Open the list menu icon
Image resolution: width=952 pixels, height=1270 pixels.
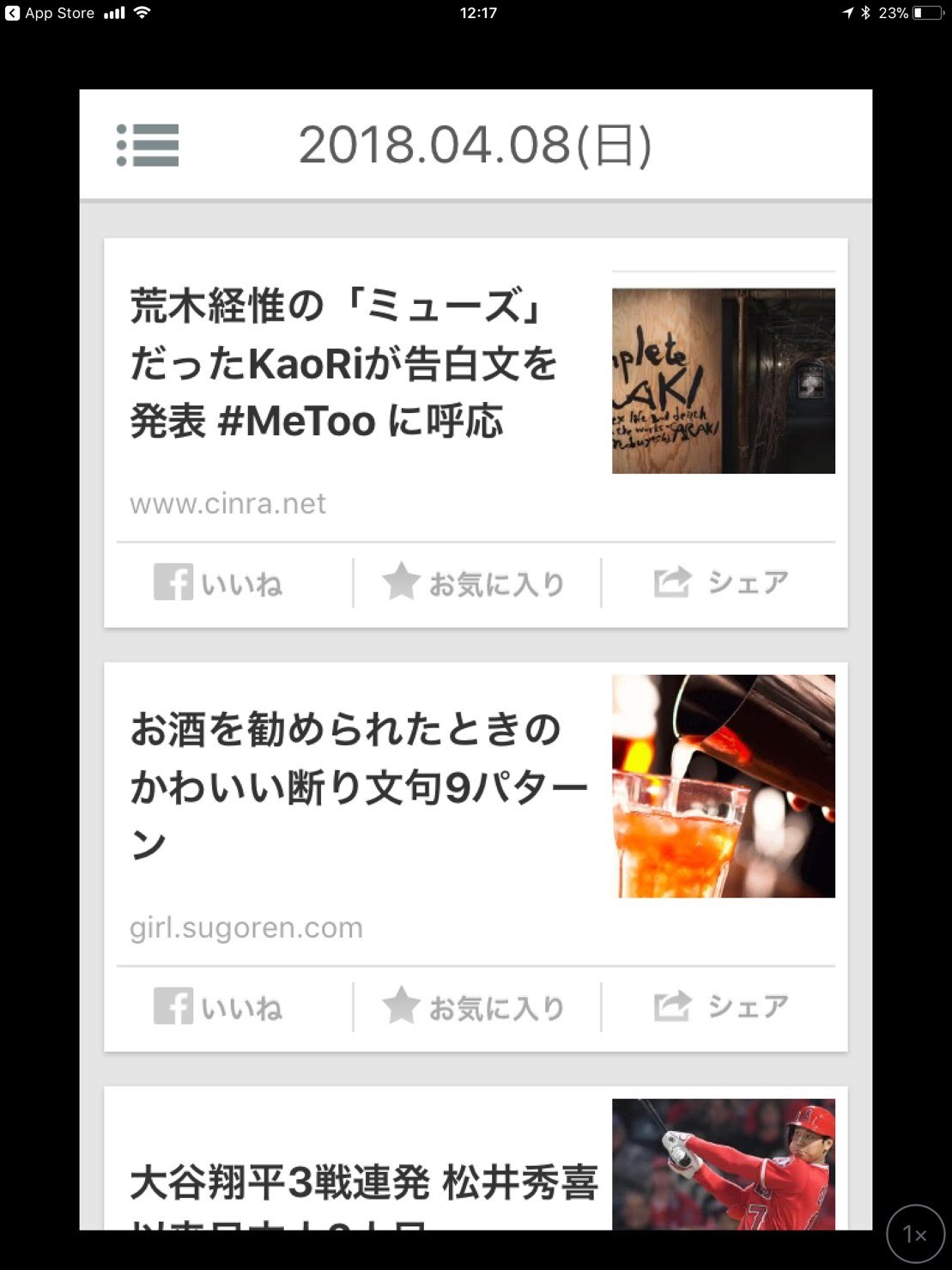[148, 145]
